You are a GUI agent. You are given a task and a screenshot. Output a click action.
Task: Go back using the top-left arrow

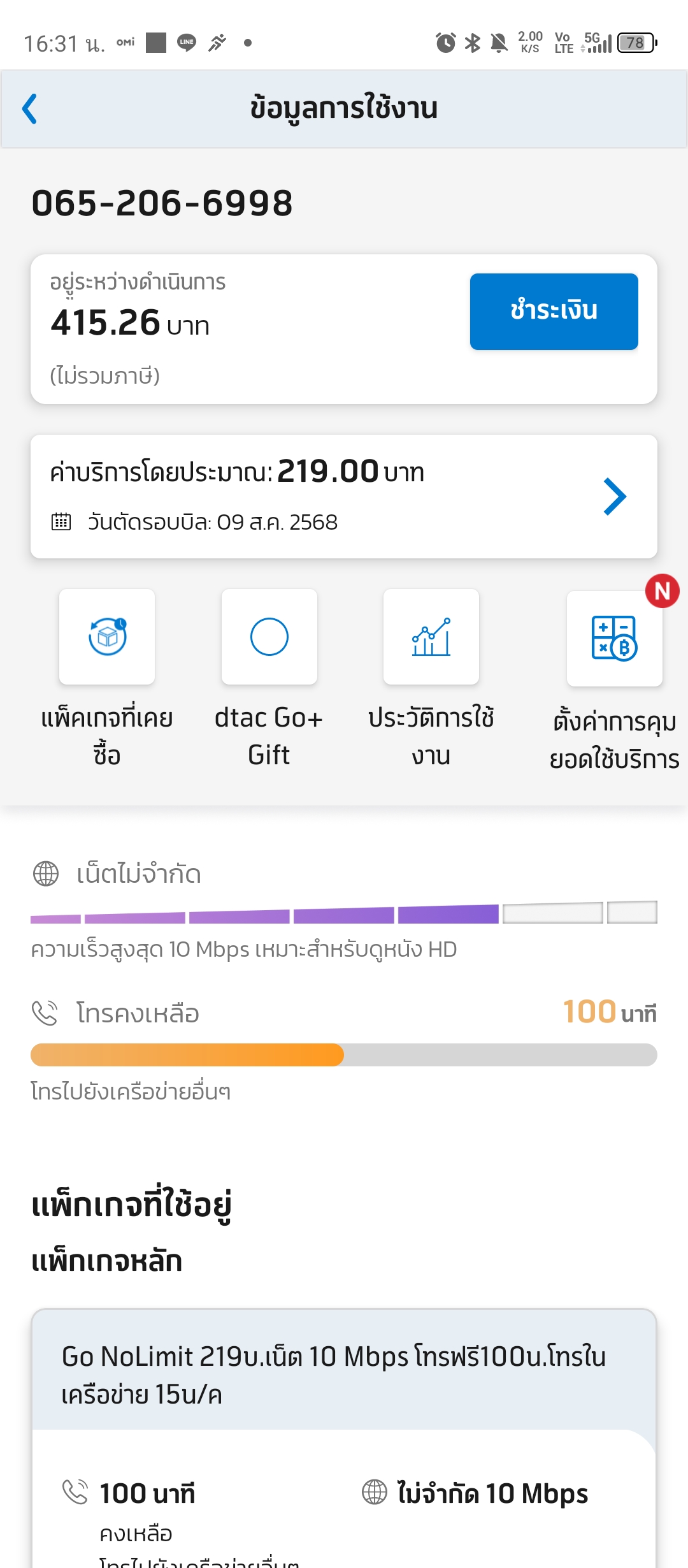click(x=29, y=108)
